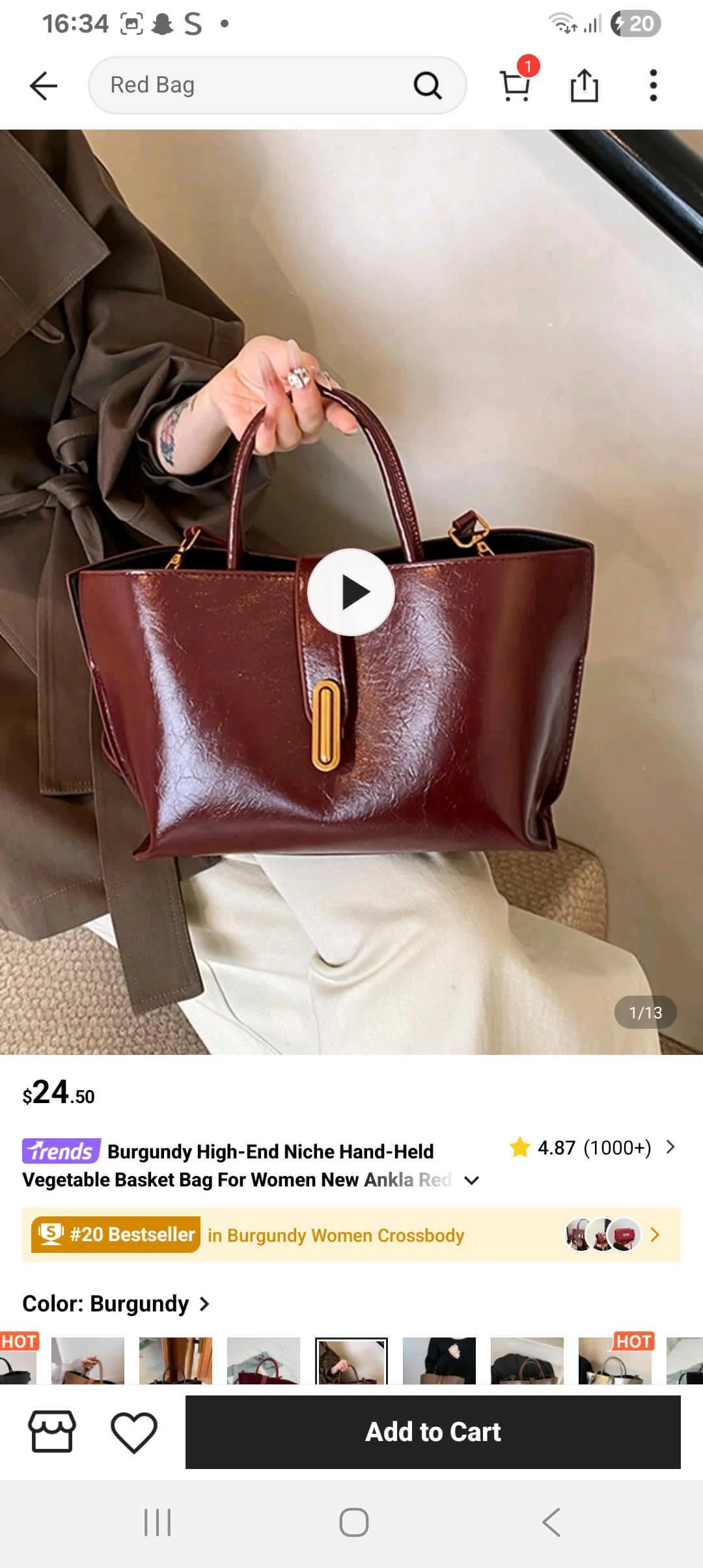Image resolution: width=703 pixels, height=1568 pixels.
Task: Add item to wishlist with heart
Action: [x=134, y=1432]
